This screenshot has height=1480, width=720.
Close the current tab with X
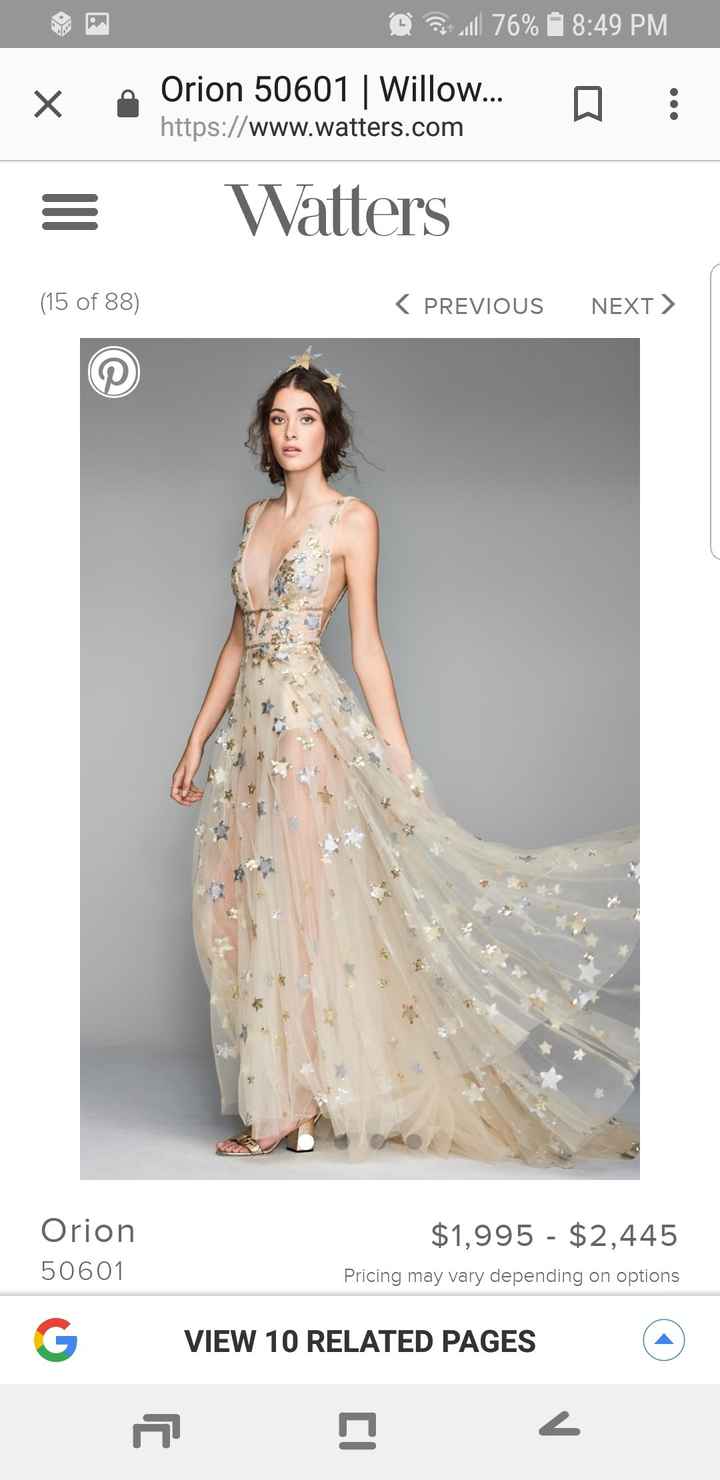[x=48, y=103]
